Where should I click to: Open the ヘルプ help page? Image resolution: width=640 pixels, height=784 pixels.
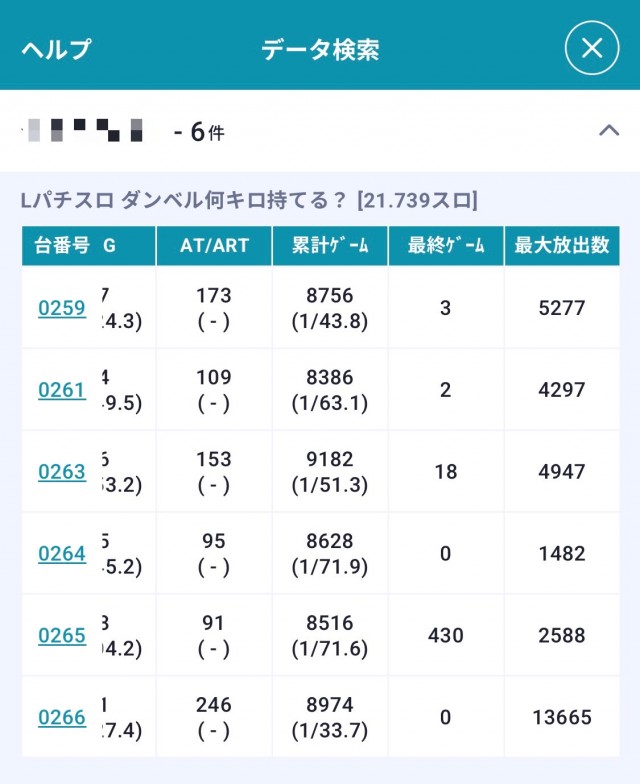(x=56, y=49)
